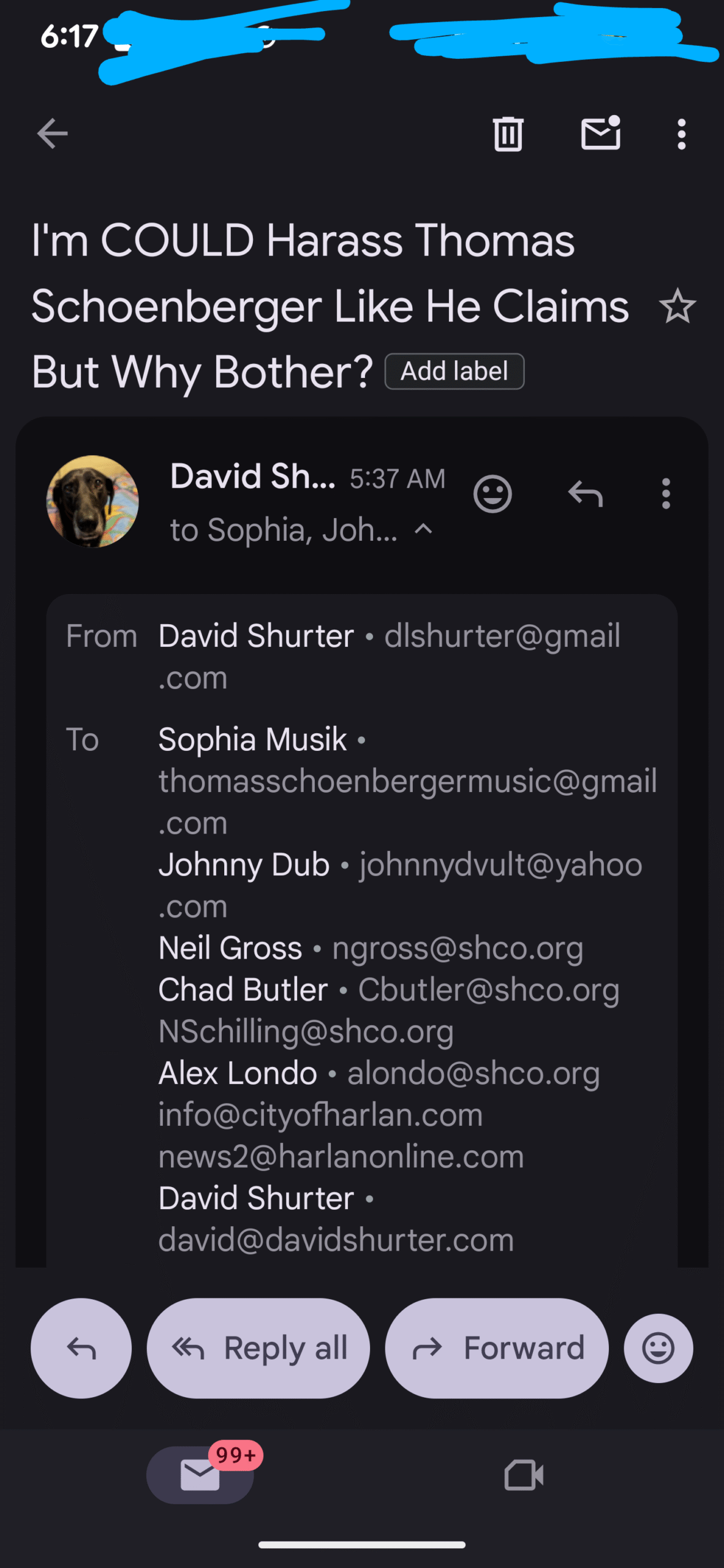Delete this email
The image size is (724, 1568).
point(508,134)
